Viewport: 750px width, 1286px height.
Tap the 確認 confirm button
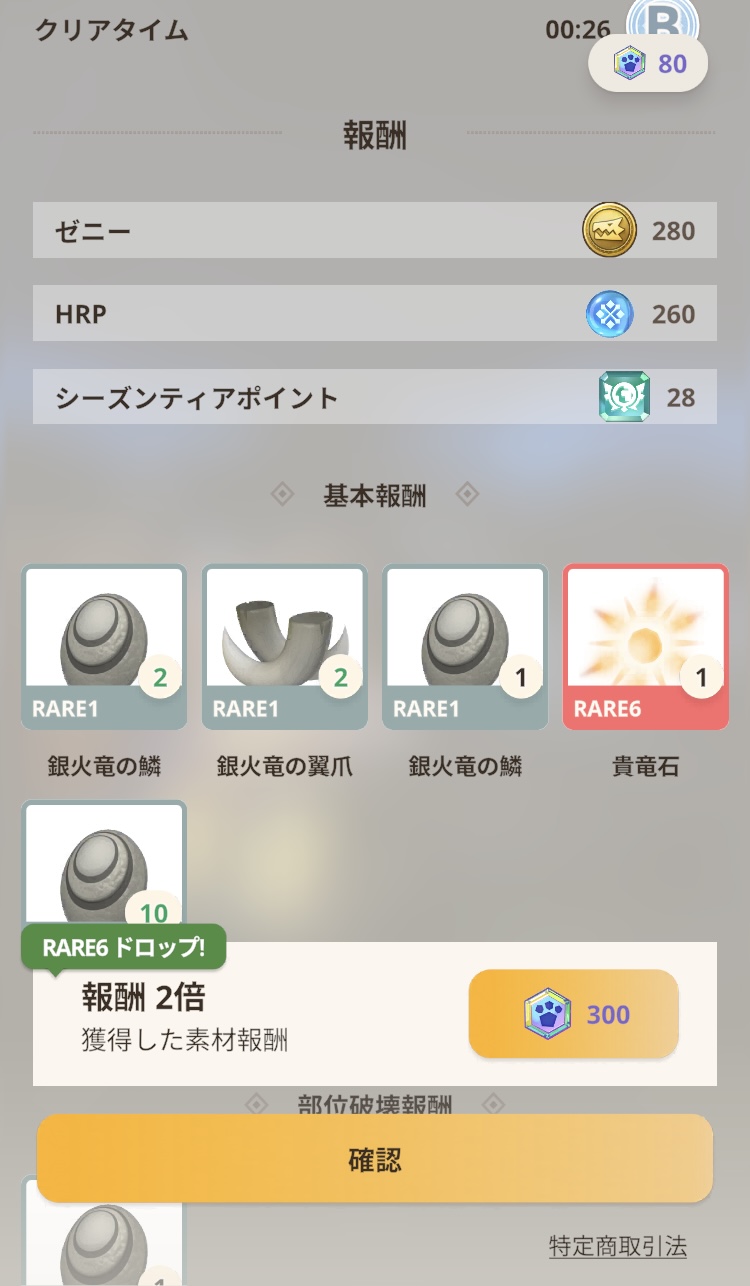click(375, 1158)
